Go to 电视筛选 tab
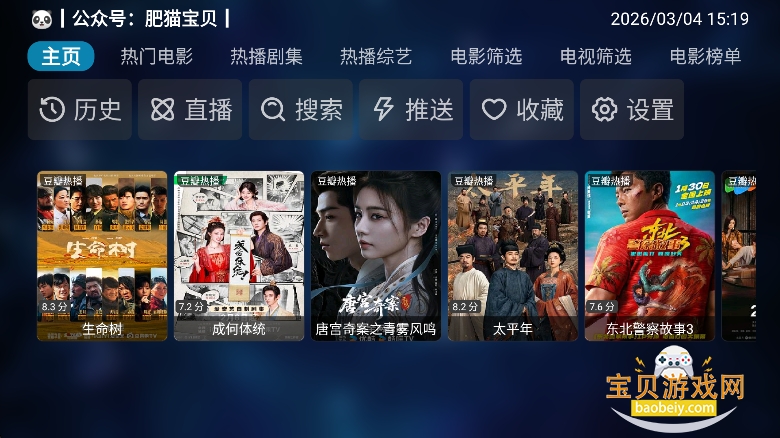The height and width of the screenshot is (438, 780). [x=596, y=56]
